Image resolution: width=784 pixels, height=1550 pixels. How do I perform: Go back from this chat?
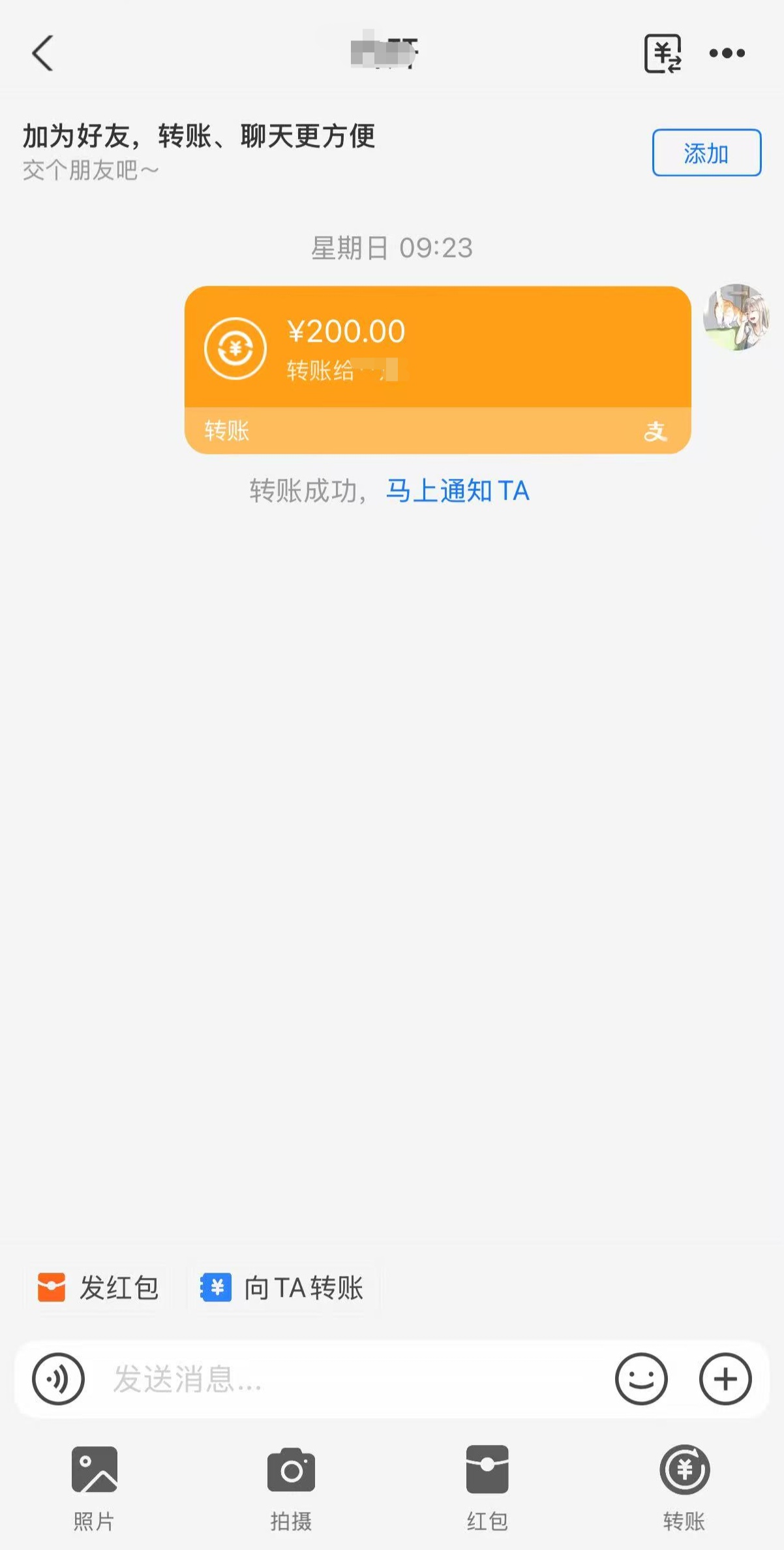point(42,53)
